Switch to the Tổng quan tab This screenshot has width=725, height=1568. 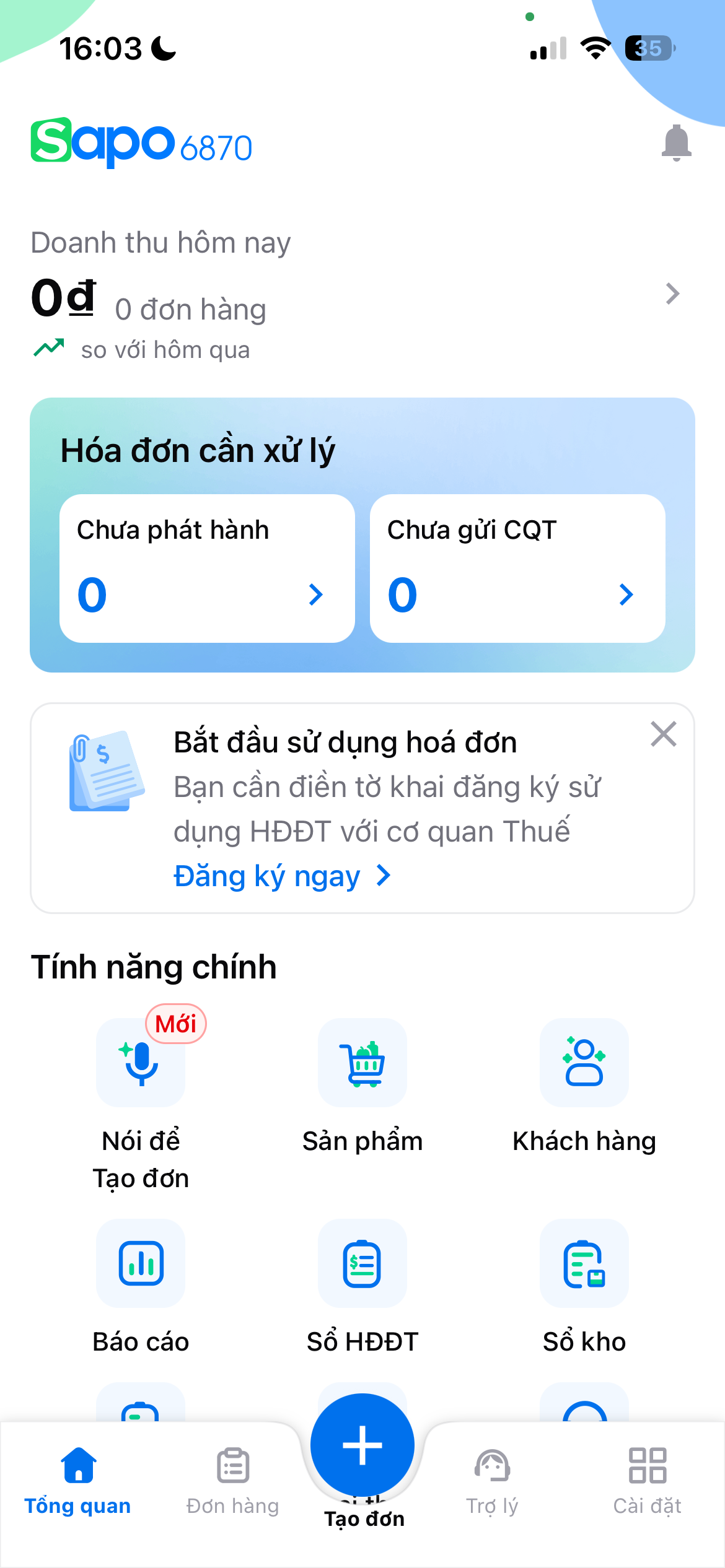(x=78, y=1481)
